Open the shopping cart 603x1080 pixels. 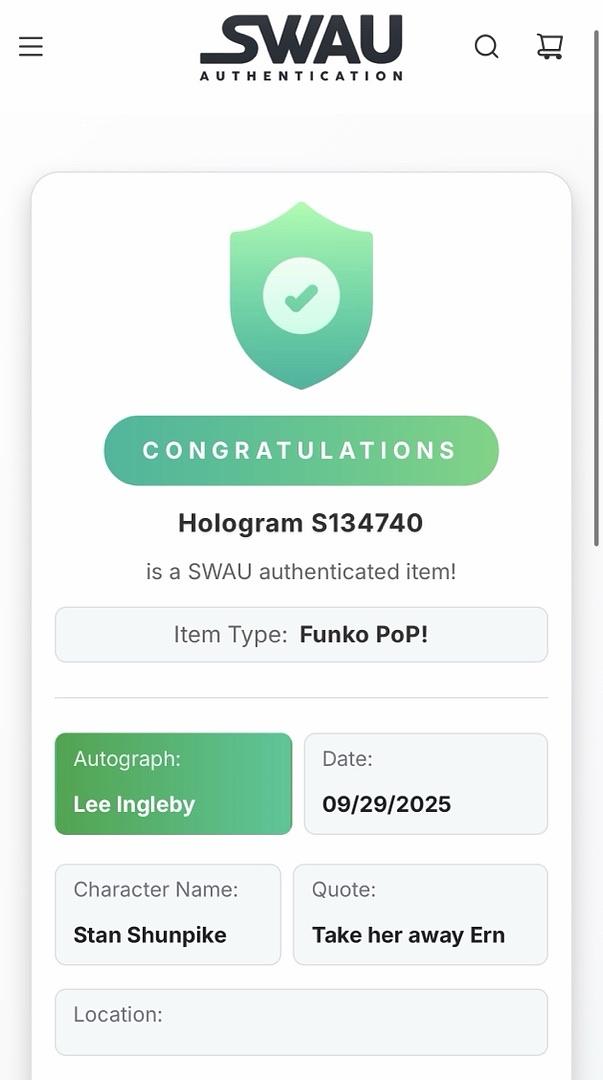point(550,47)
